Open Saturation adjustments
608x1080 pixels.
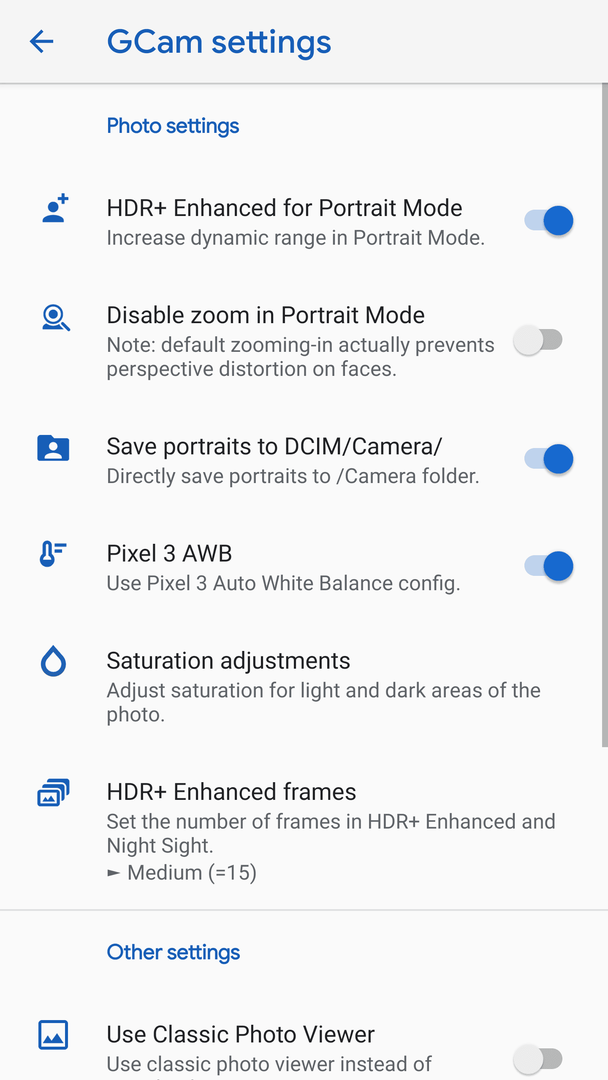point(304,687)
